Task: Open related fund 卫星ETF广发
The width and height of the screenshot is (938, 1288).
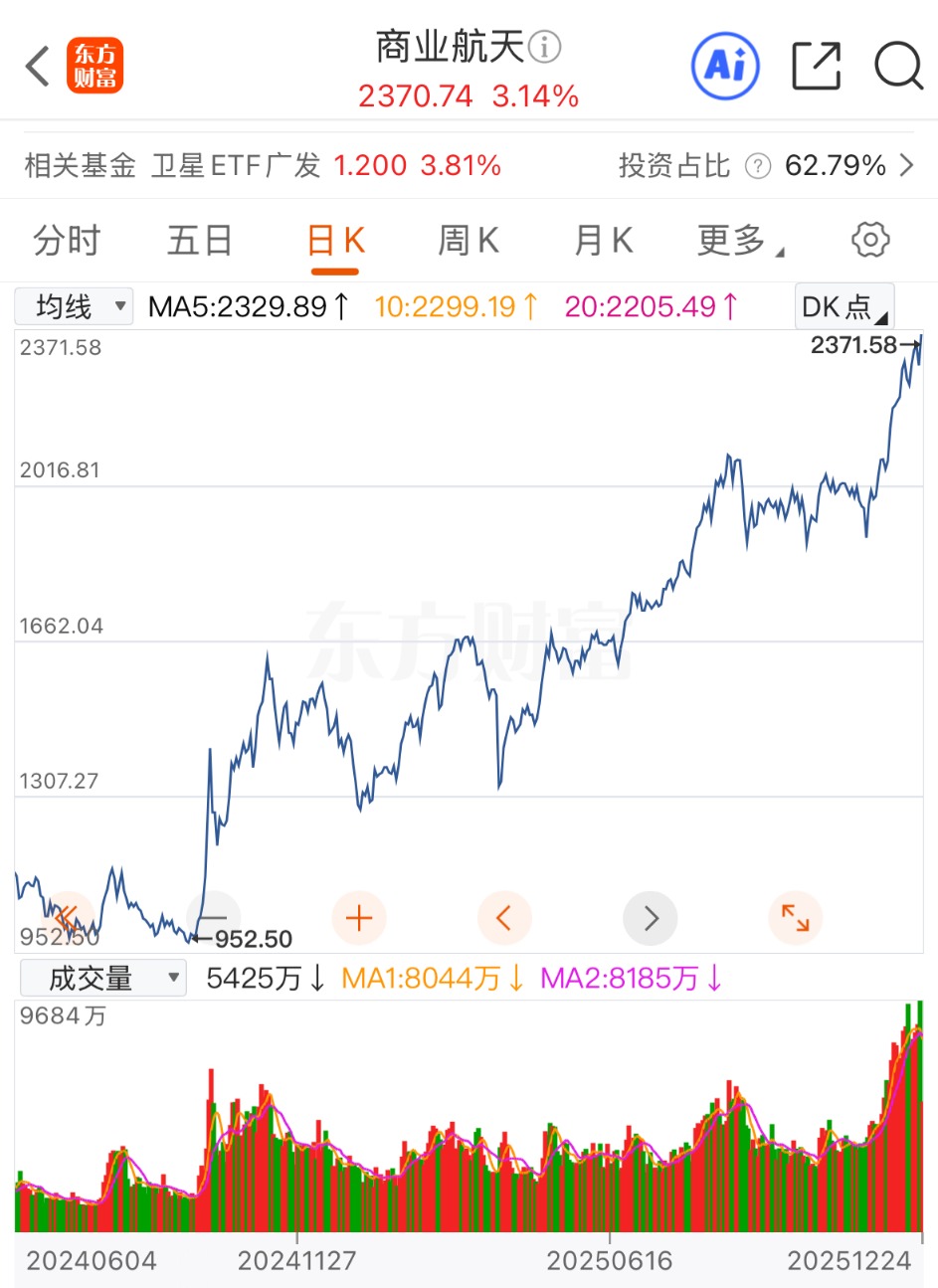Action: click(x=236, y=165)
